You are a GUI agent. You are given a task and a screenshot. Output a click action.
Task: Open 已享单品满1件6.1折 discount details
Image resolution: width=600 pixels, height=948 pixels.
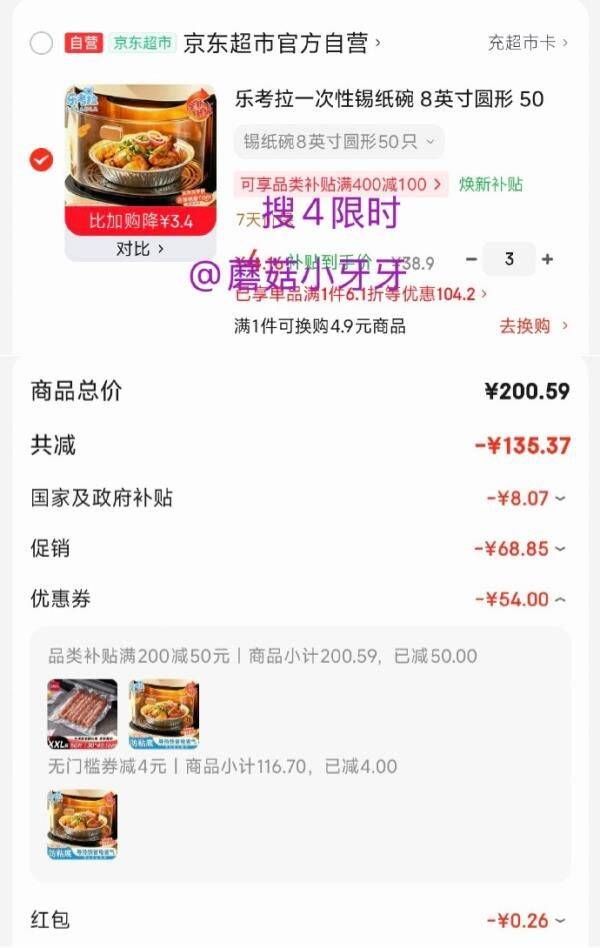pos(361,294)
